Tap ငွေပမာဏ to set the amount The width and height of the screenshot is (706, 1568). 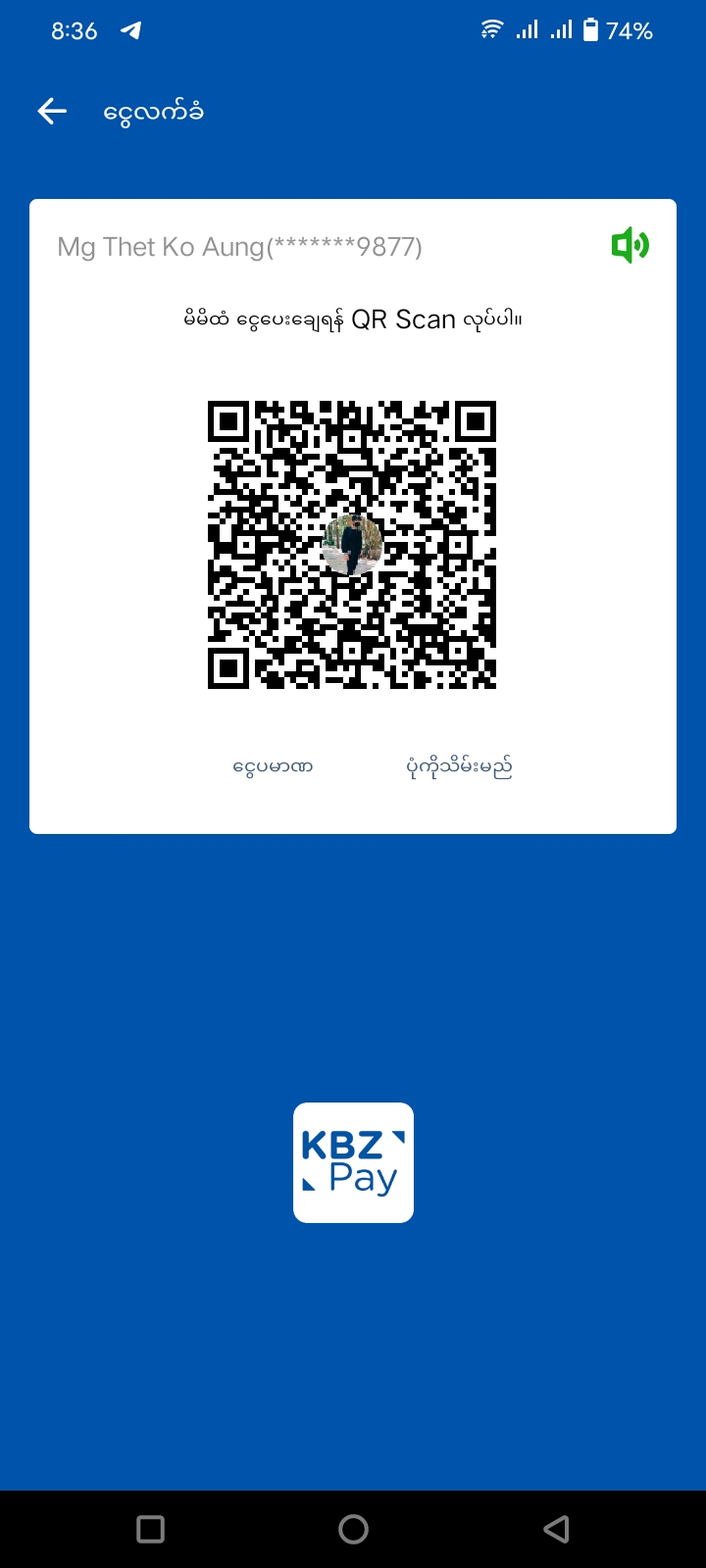coord(273,766)
